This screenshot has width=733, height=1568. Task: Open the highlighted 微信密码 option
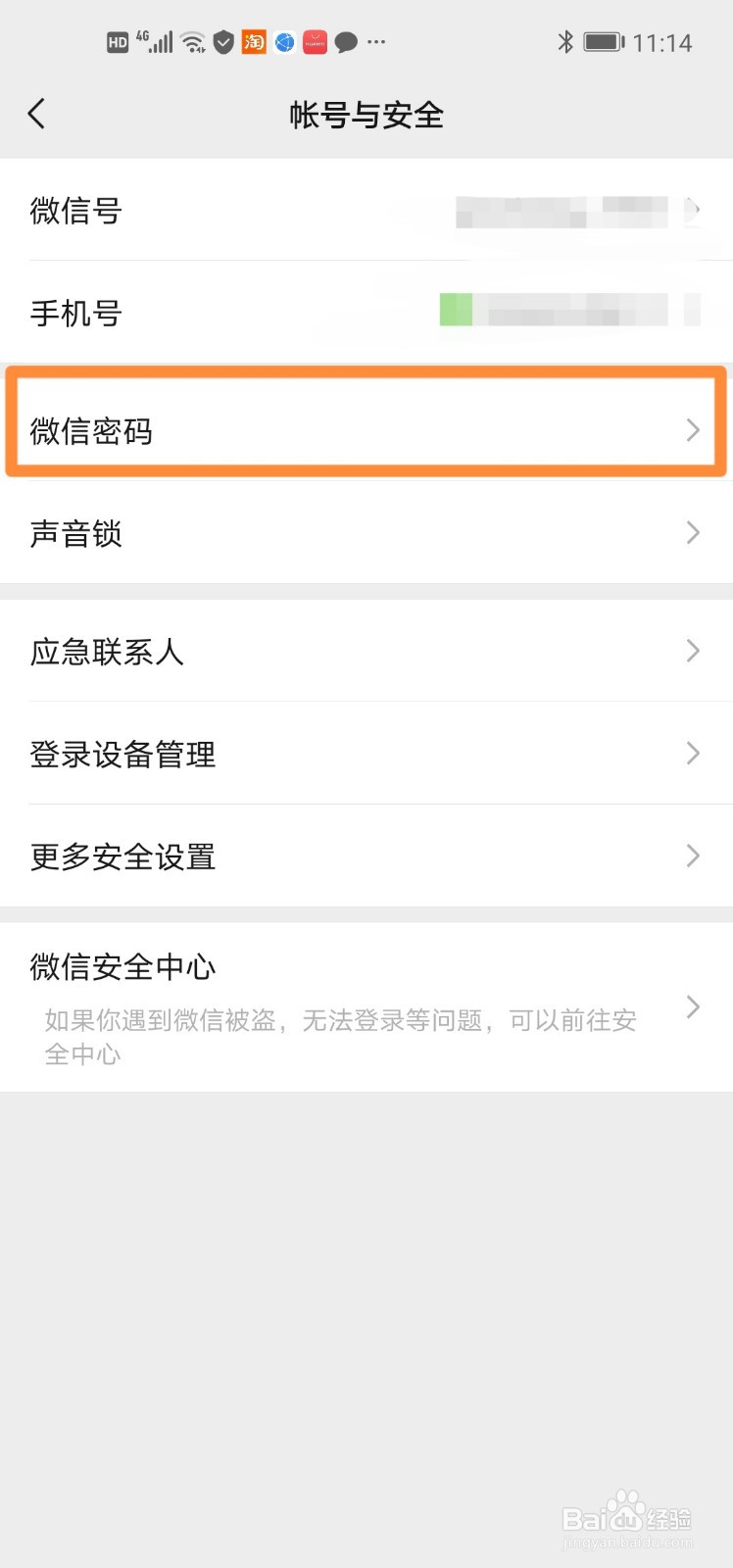click(x=366, y=430)
